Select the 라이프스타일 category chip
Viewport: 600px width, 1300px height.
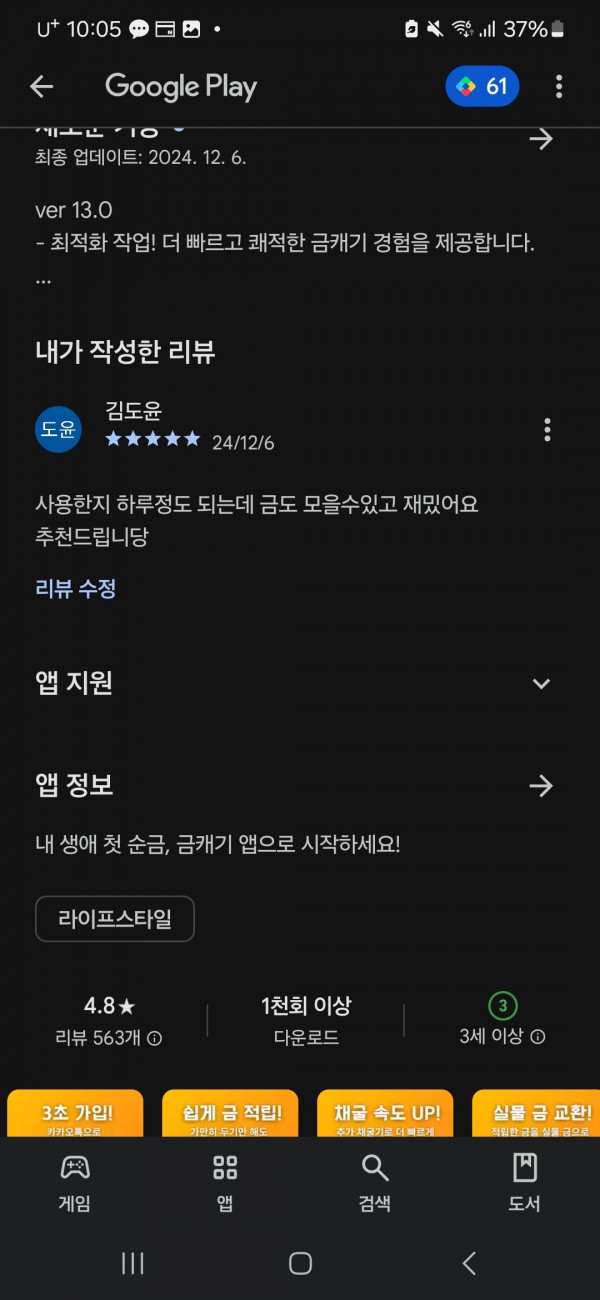(115, 919)
